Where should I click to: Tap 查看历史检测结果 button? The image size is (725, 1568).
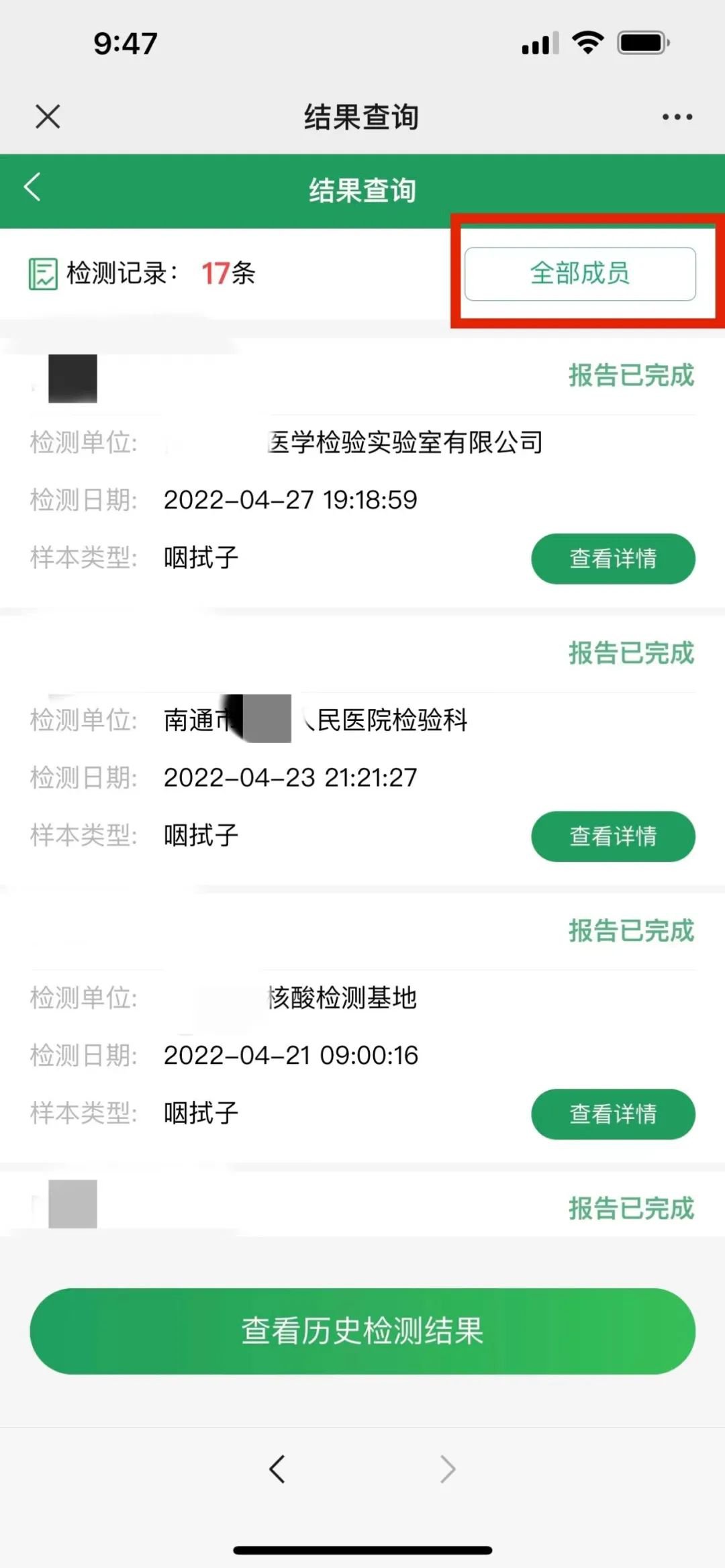pos(362,1331)
